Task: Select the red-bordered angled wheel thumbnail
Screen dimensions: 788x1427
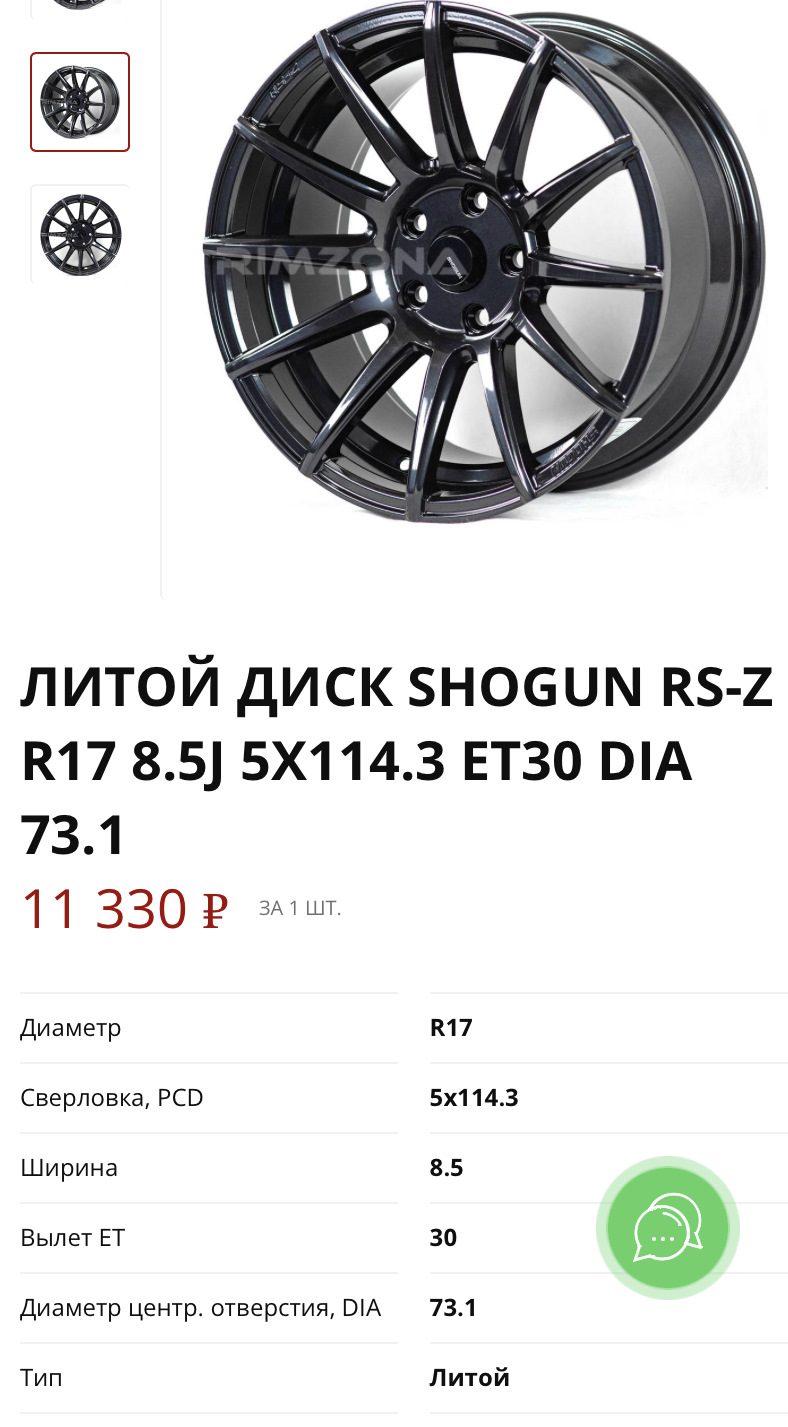Action: pos(80,102)
